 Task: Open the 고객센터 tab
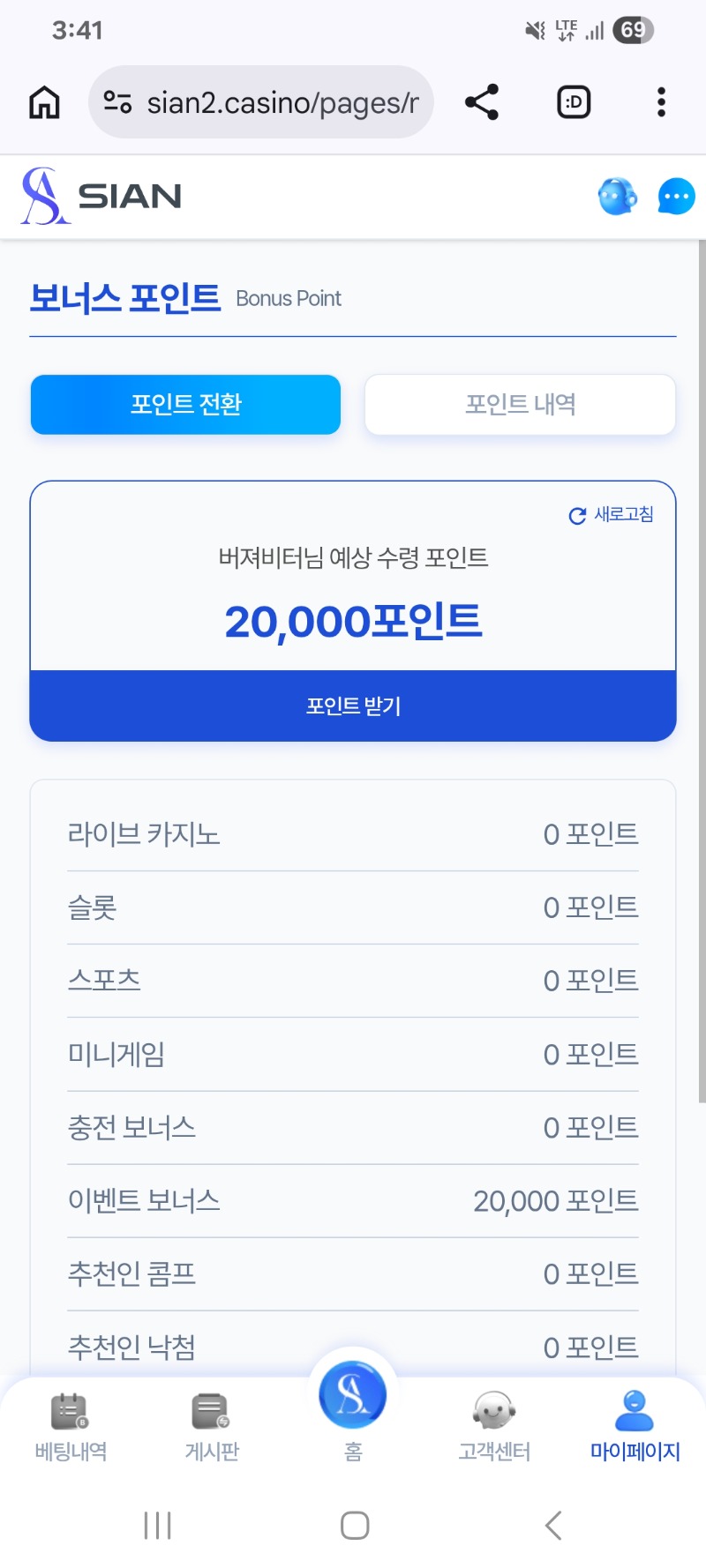click(x=494, y=1427)
